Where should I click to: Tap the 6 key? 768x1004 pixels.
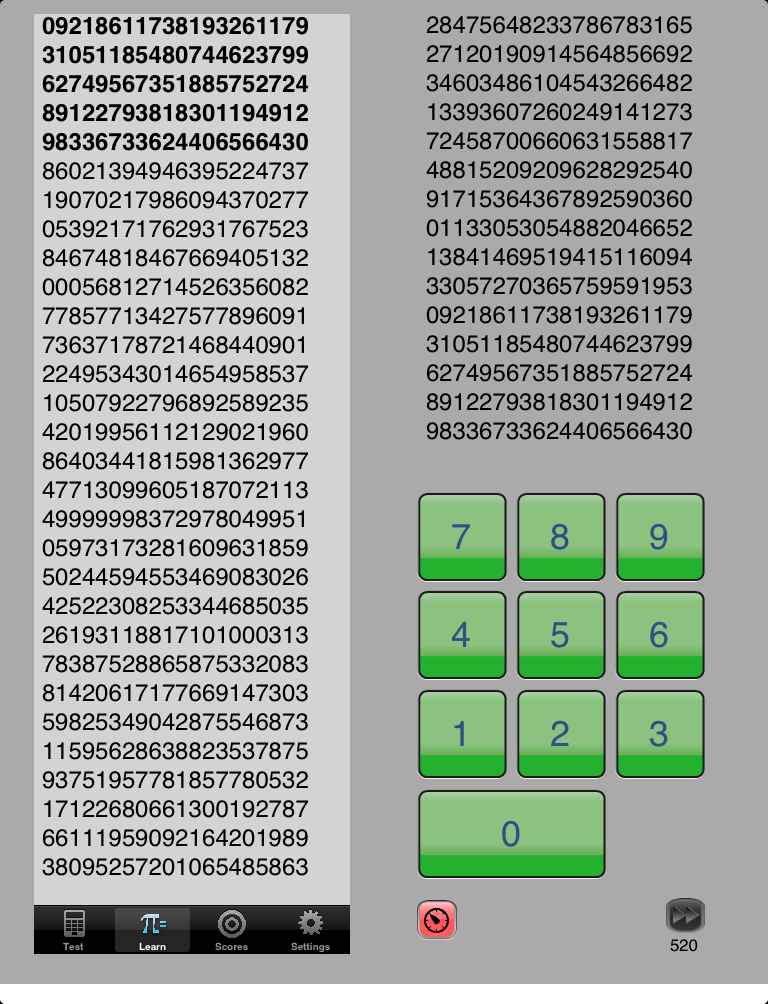coord(659,635)
